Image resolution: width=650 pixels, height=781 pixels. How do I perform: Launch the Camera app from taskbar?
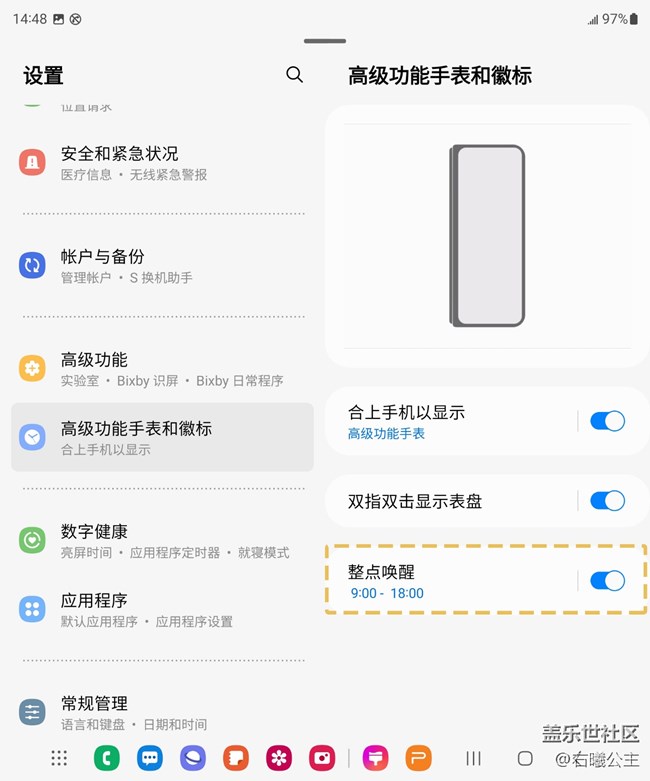click(x=322, y=758)
